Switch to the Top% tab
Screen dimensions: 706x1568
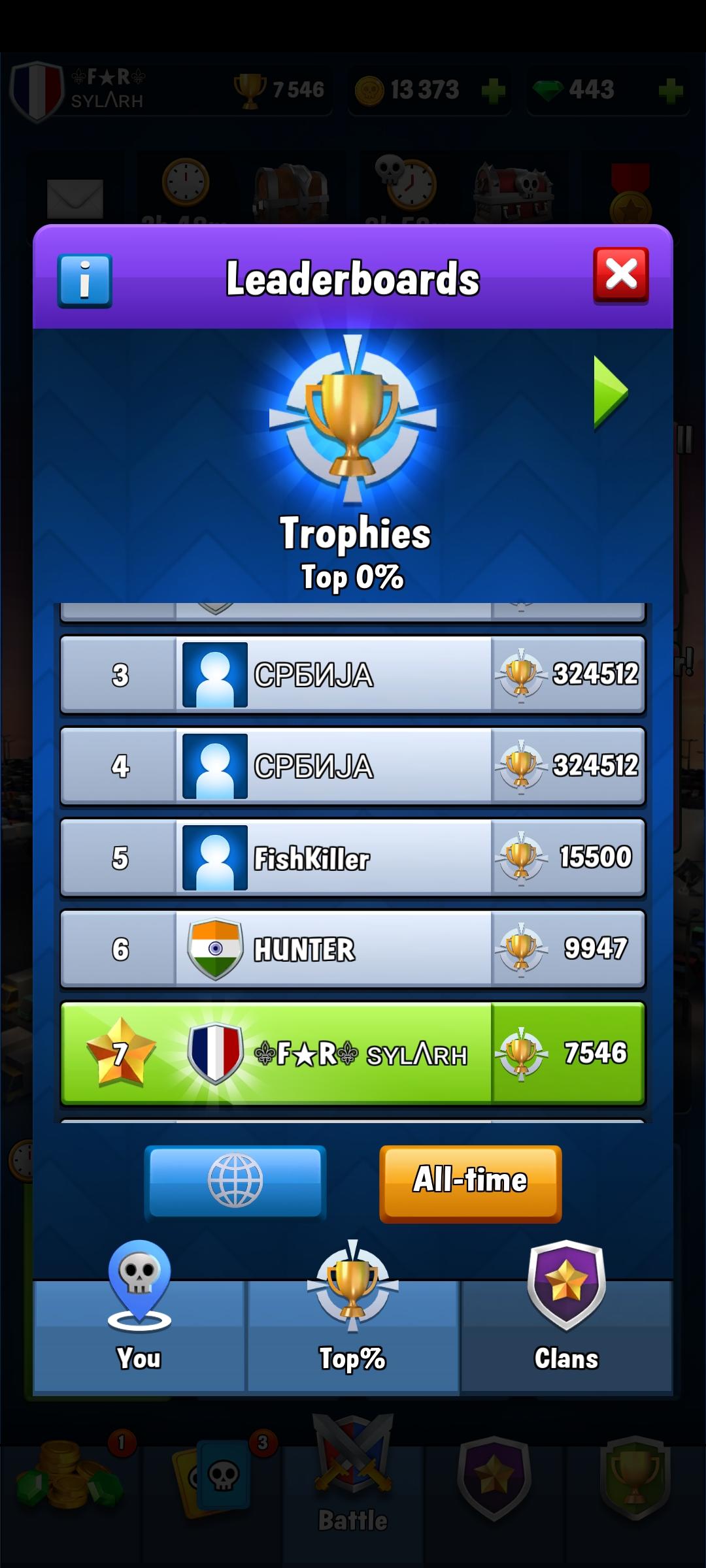(x=353, y=1333)
